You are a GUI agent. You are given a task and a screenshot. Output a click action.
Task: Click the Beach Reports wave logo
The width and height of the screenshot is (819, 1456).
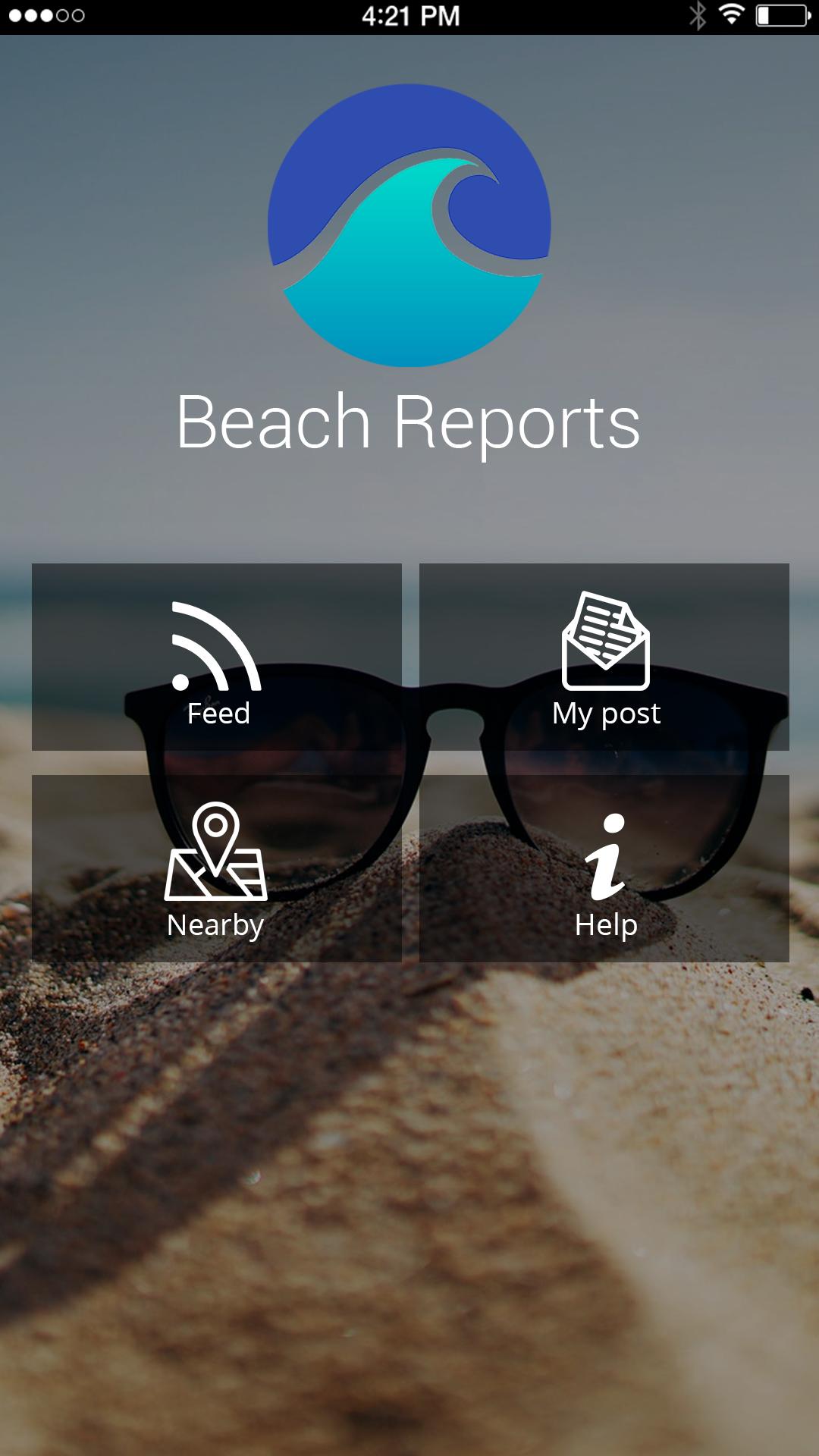coord(408,227)
